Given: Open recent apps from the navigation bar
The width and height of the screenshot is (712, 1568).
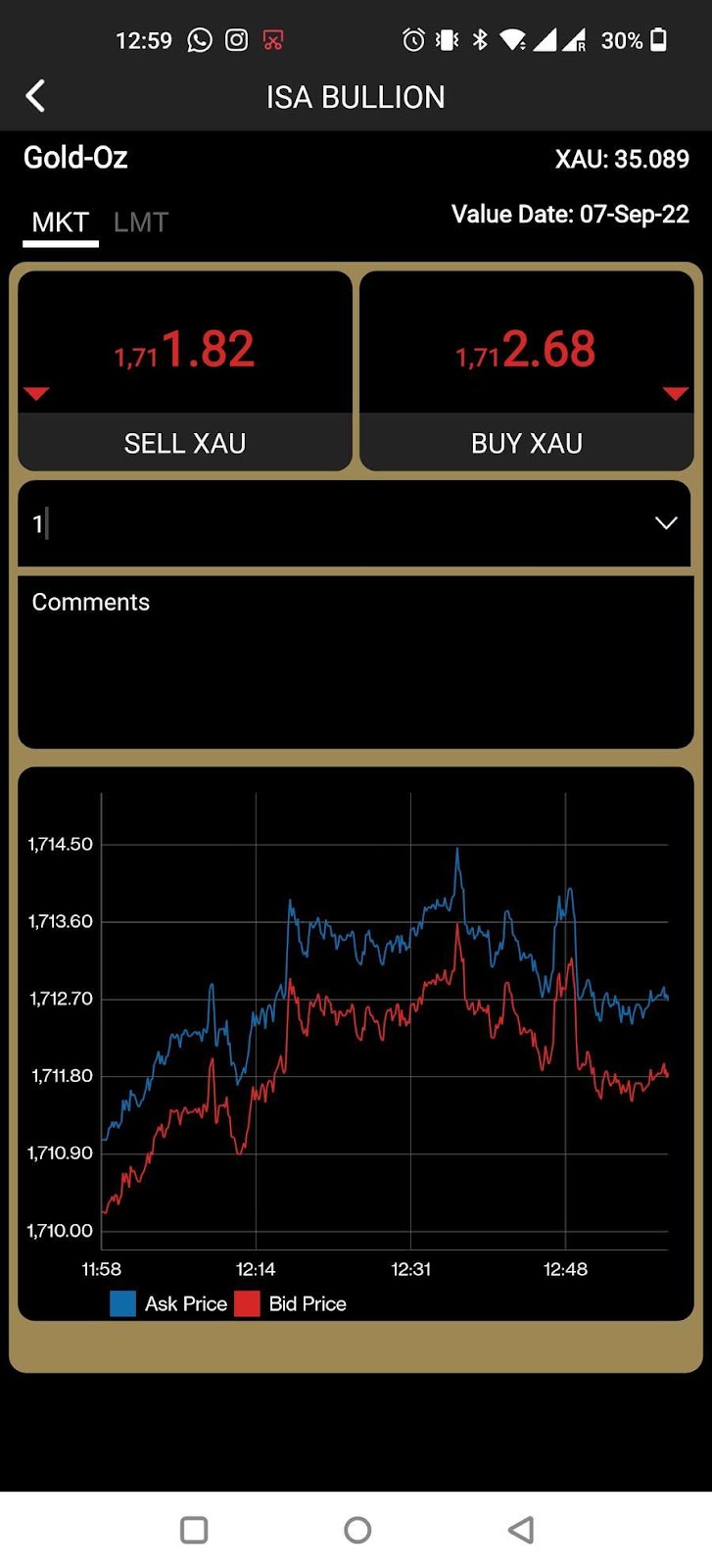Looking at the screenshot, I should point(194,1530).
